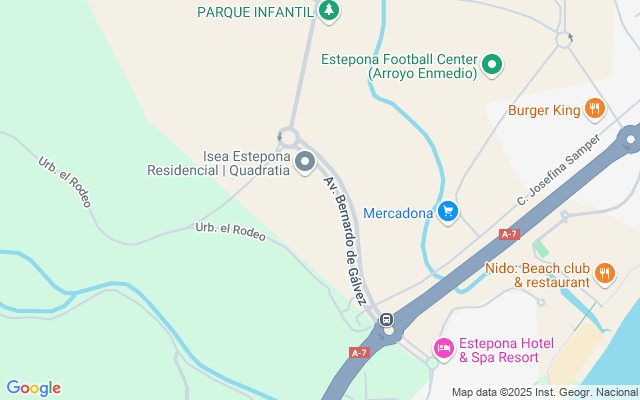
Task: Tap the Estepona Hotel & Spa Resort pin
Action: click(x=443, y=348)
